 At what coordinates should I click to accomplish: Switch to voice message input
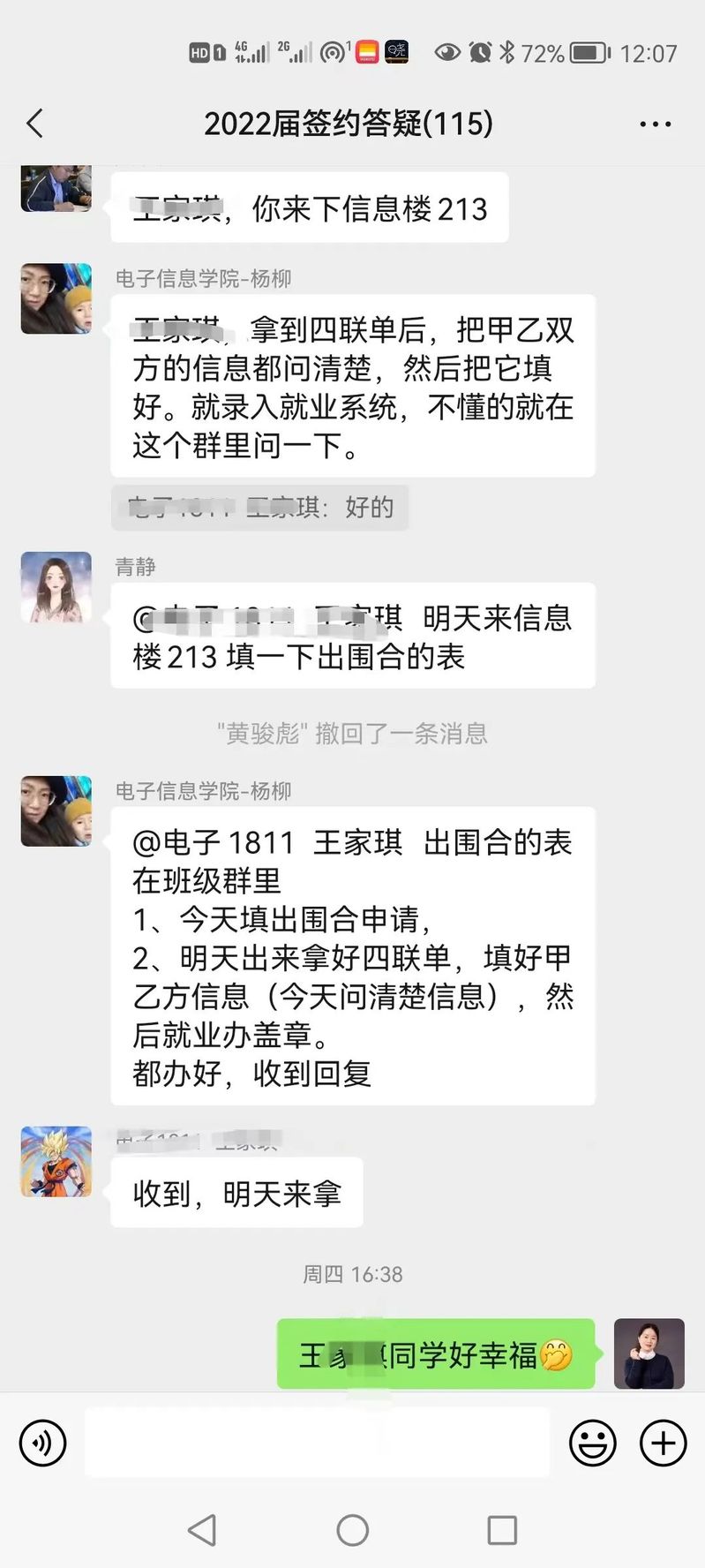point(42,1443)
